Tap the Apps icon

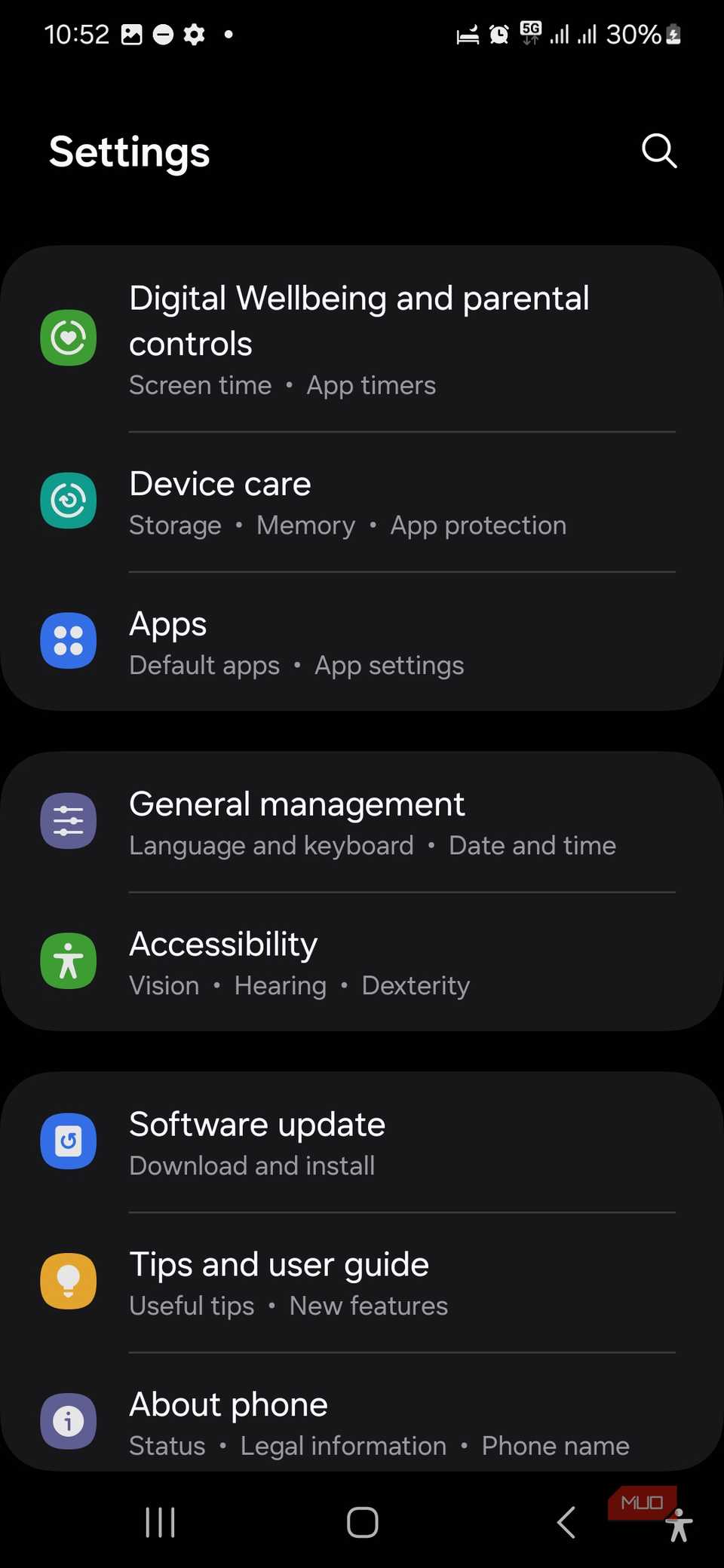[68, 640]
